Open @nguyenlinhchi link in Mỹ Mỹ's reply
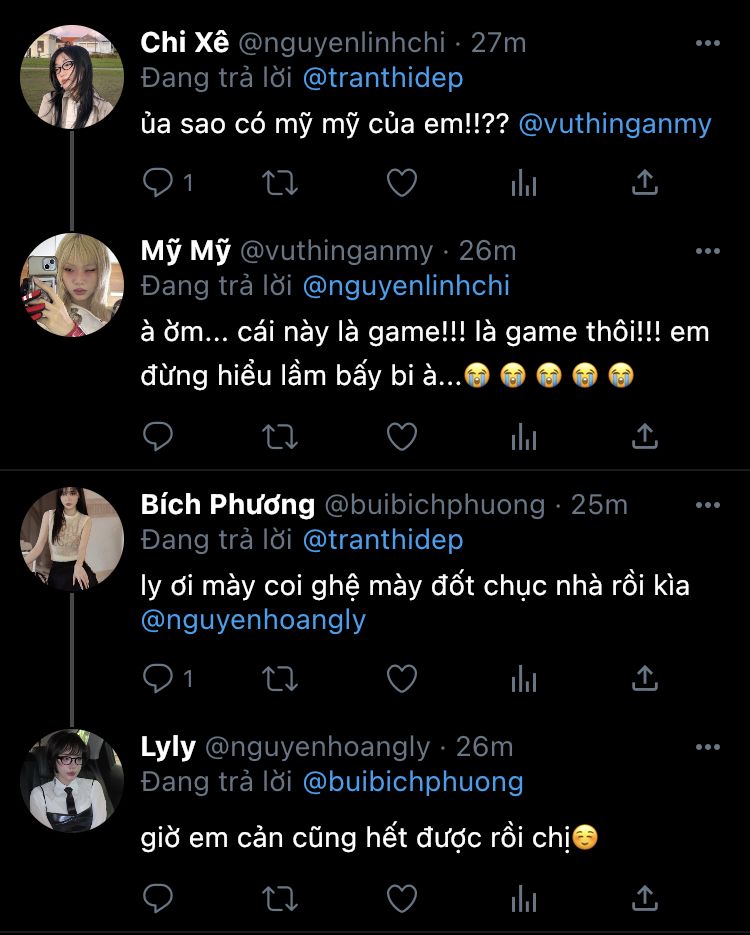 [x=406, y=286]
